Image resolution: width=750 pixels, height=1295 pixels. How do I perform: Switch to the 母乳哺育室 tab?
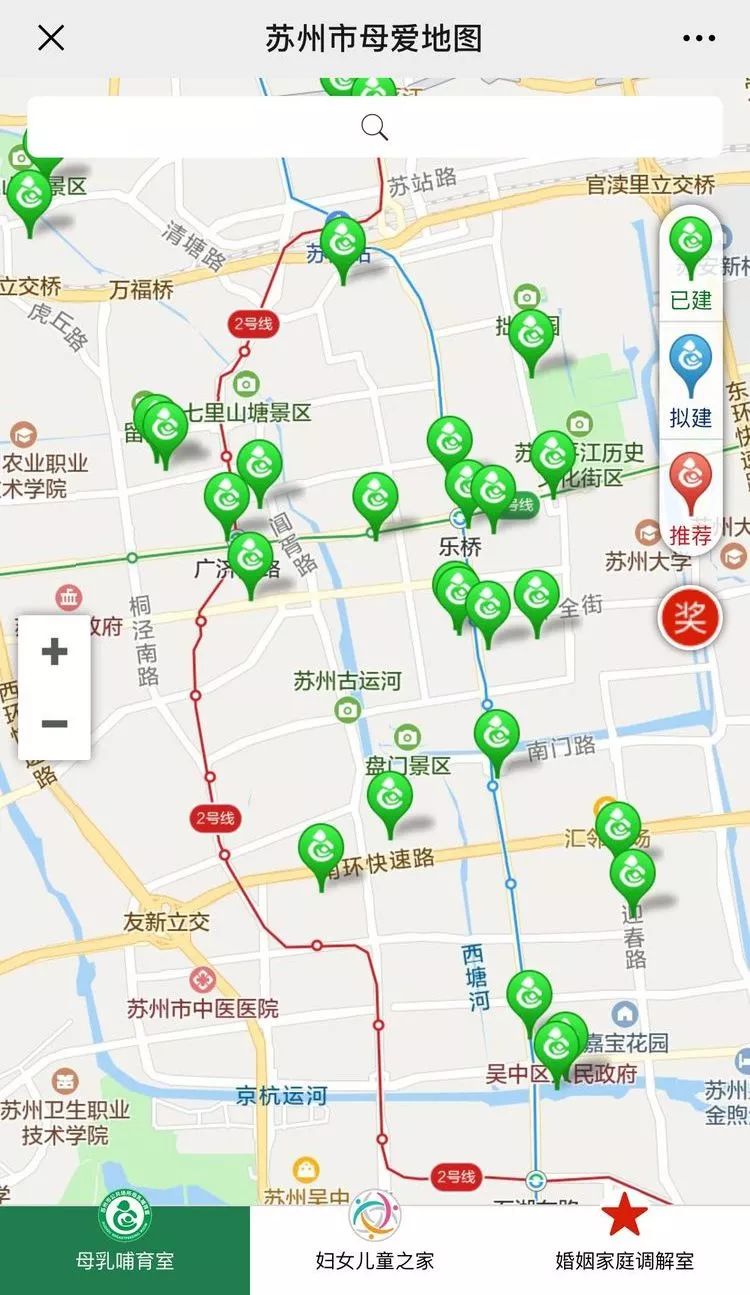pyautogui.click(x=125, y=1250)
